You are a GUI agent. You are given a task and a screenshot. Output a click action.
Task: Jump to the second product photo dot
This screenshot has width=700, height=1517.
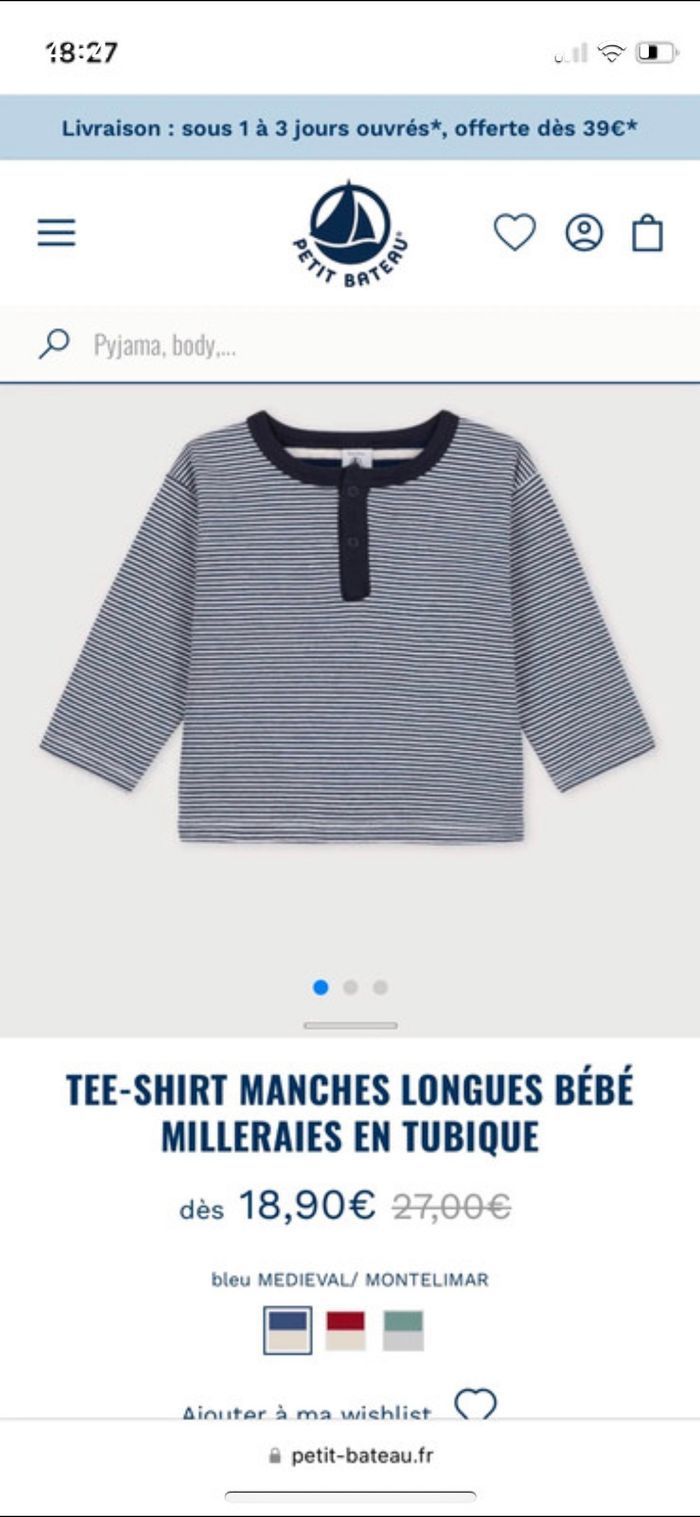click(x=350, y=987)
